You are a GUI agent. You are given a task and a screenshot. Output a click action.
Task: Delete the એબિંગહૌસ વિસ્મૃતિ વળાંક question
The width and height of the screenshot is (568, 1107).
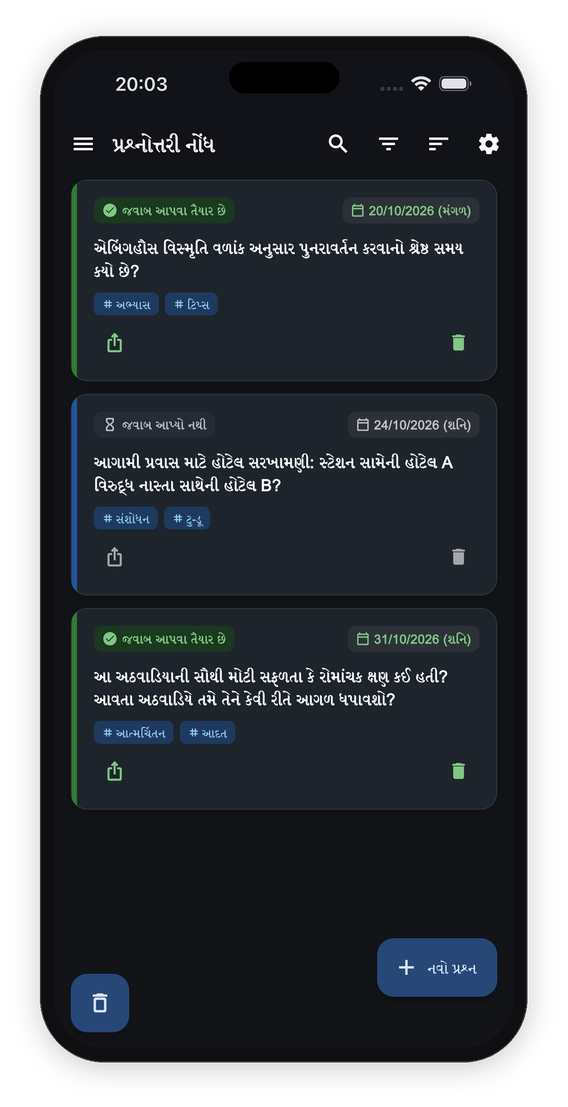tap(459, 343)
